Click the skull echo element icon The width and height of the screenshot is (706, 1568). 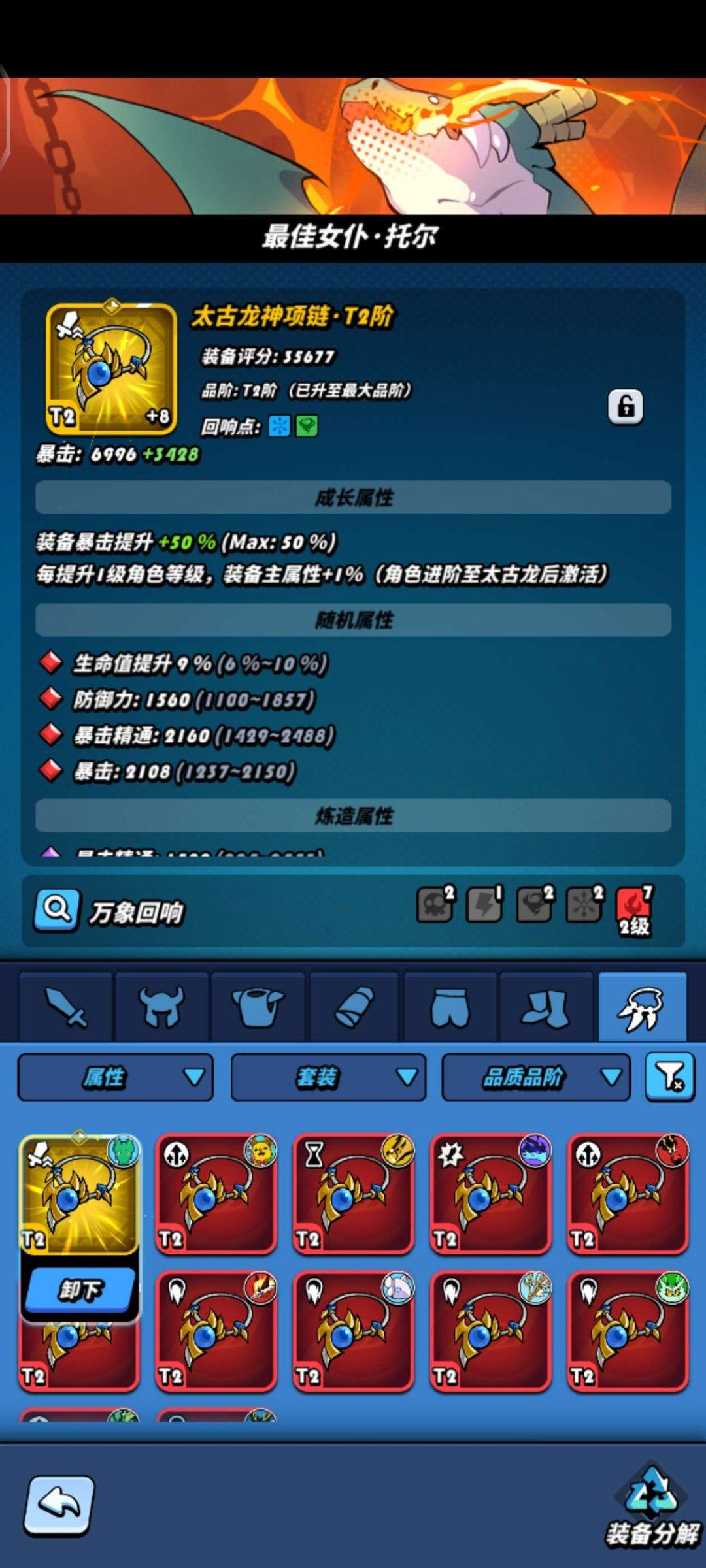click(433, 905)
